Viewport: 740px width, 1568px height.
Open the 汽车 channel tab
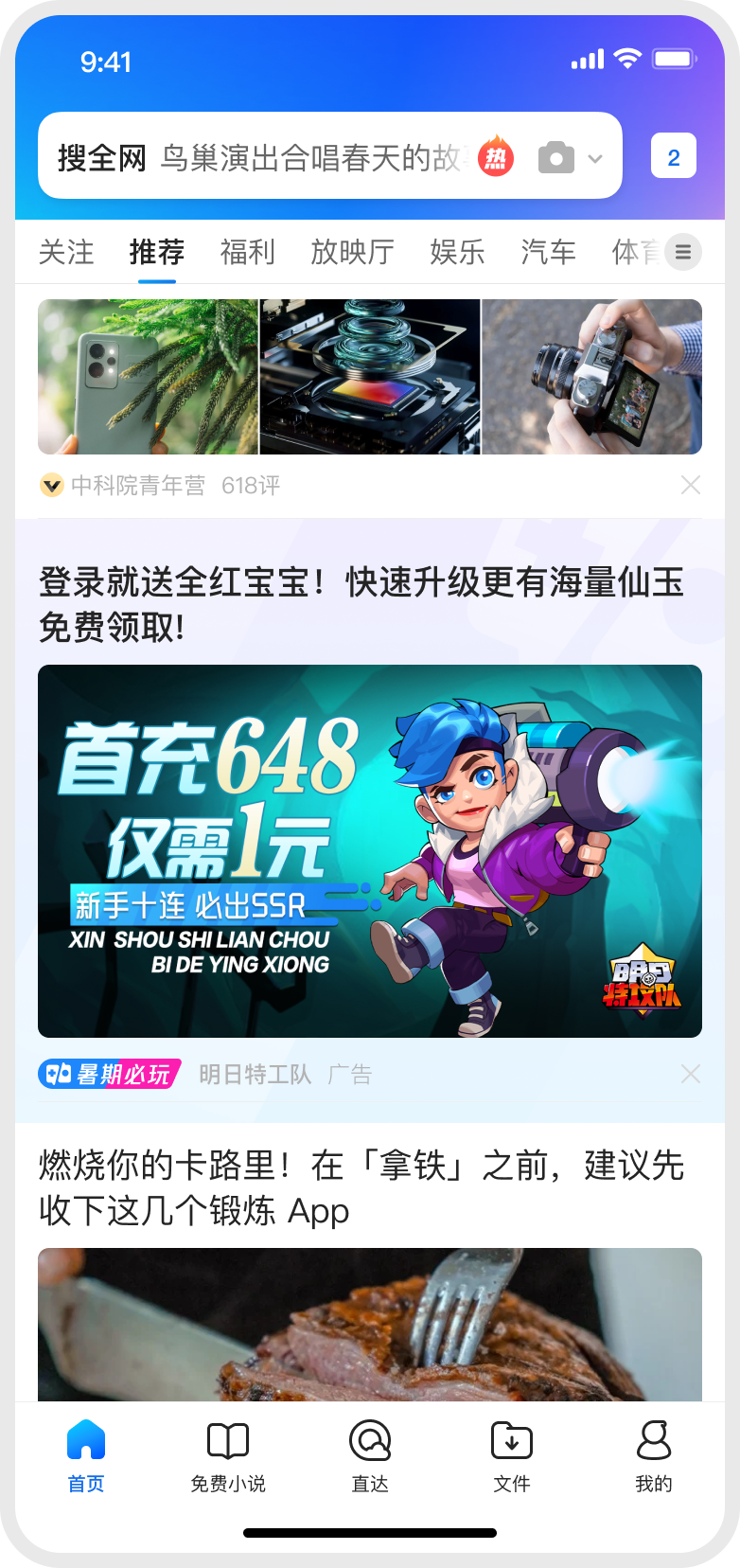(x=548, y=252)
